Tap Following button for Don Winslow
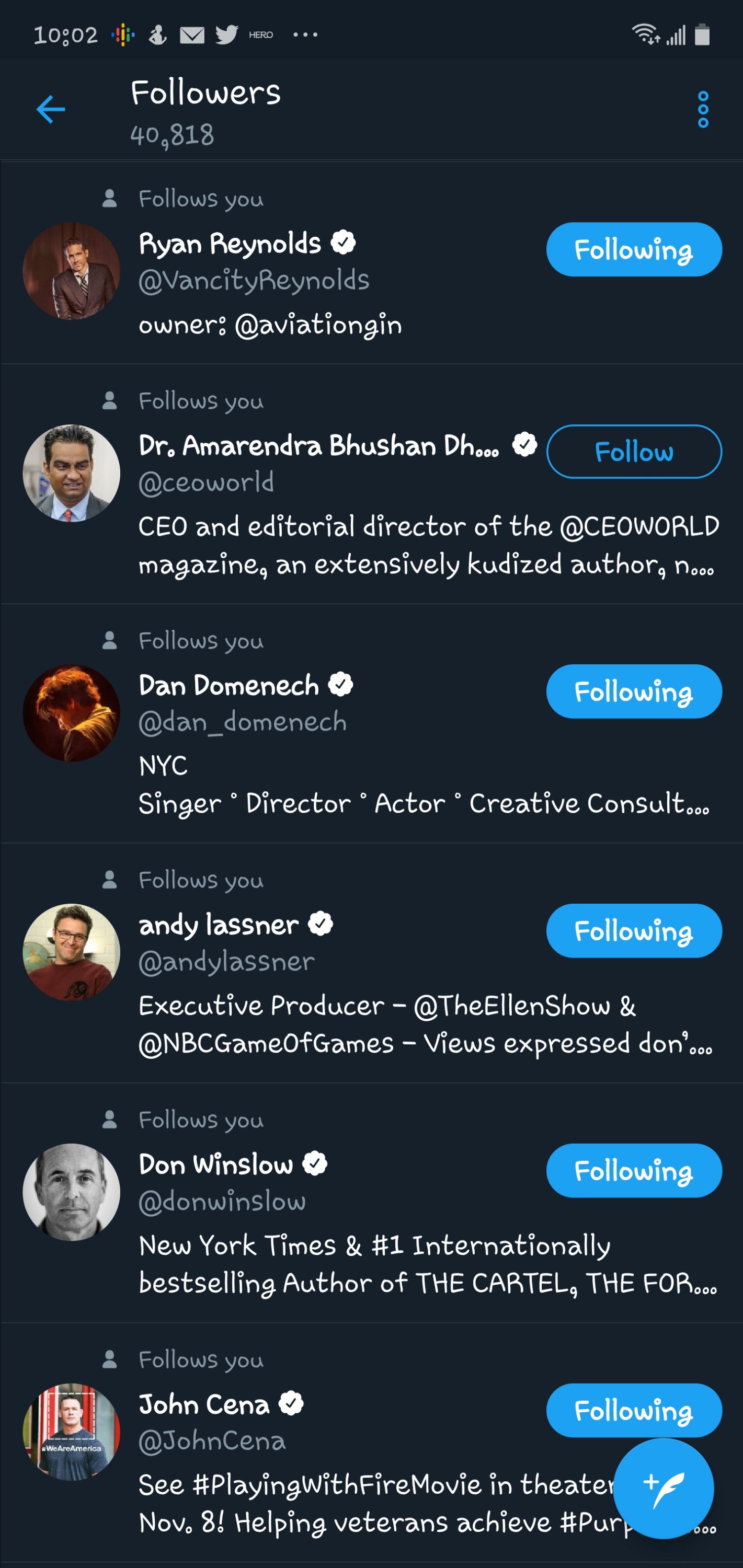 [x=633, y=1171]
